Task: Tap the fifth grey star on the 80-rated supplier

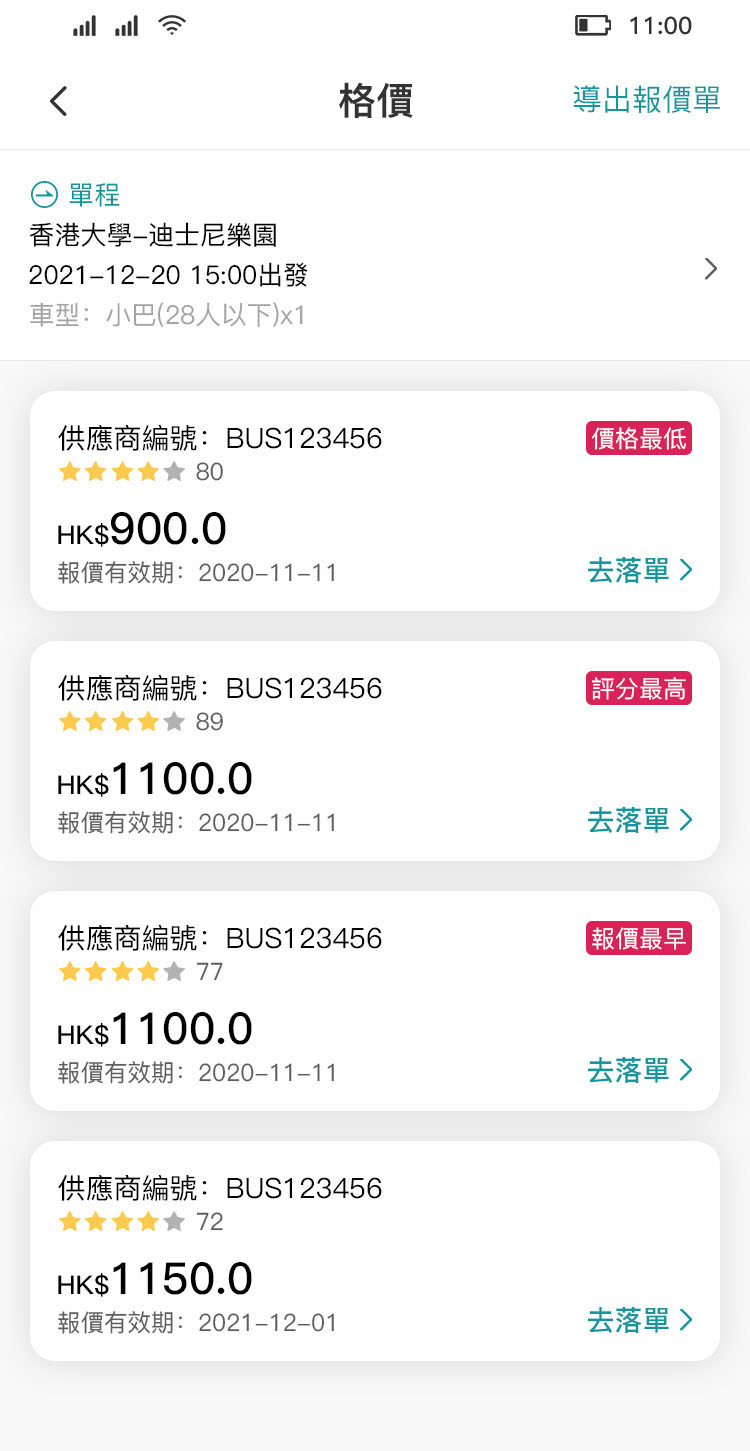Action: (172, 471)
